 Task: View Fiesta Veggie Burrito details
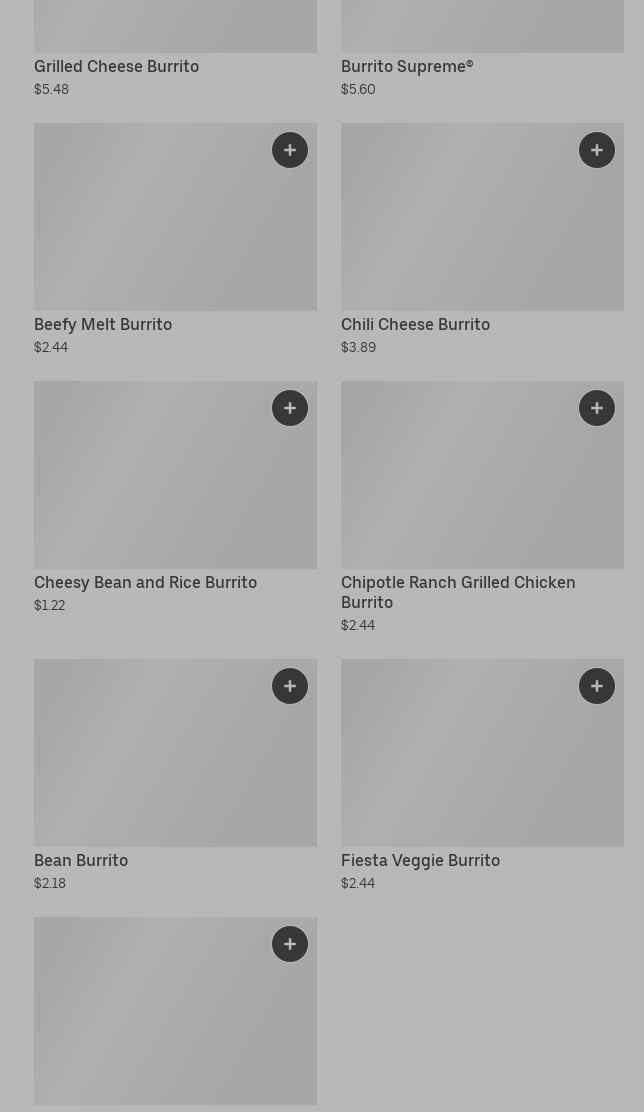pyautogui.click(x=420, y=860)
